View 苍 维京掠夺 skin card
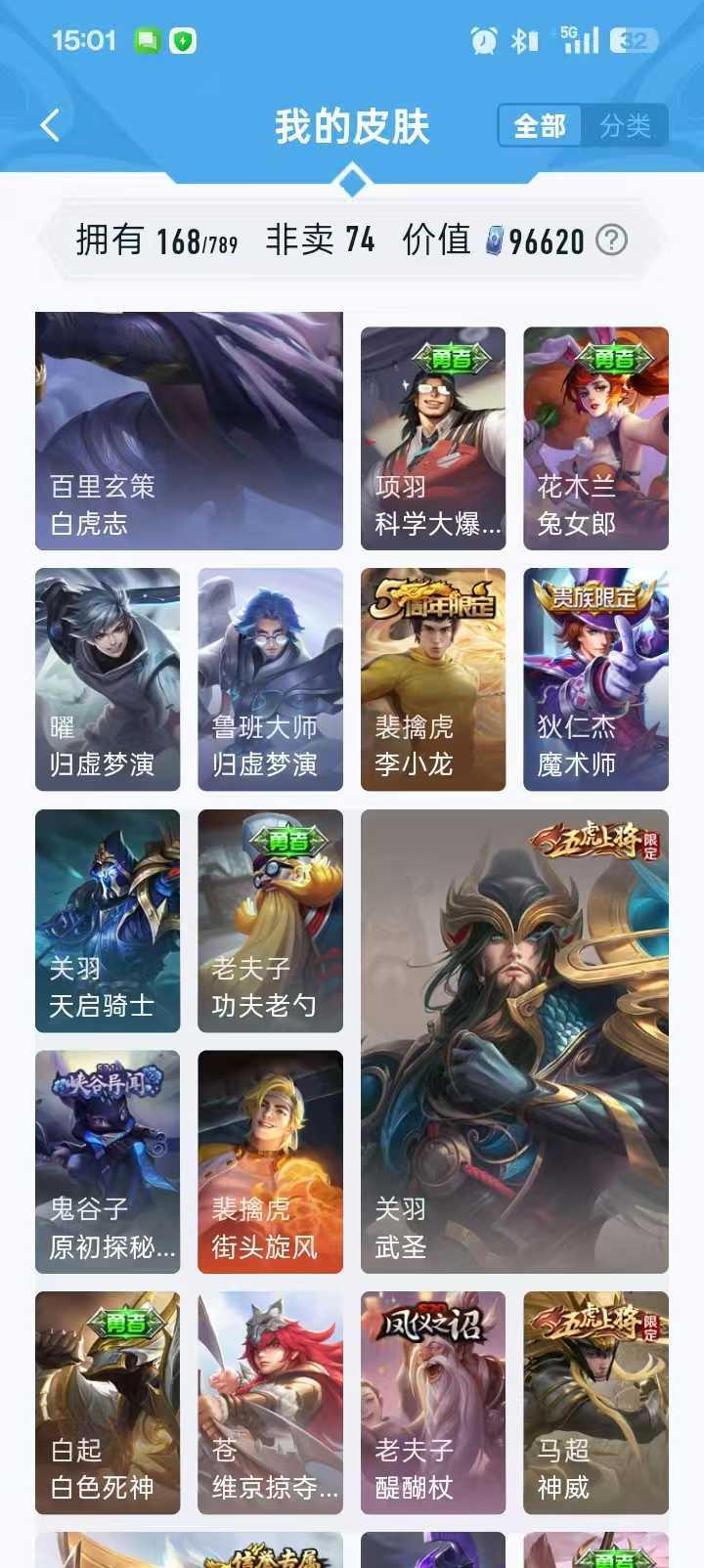Image resolution: width=704 pixels, height=1568 pixels. [270, 1402]
